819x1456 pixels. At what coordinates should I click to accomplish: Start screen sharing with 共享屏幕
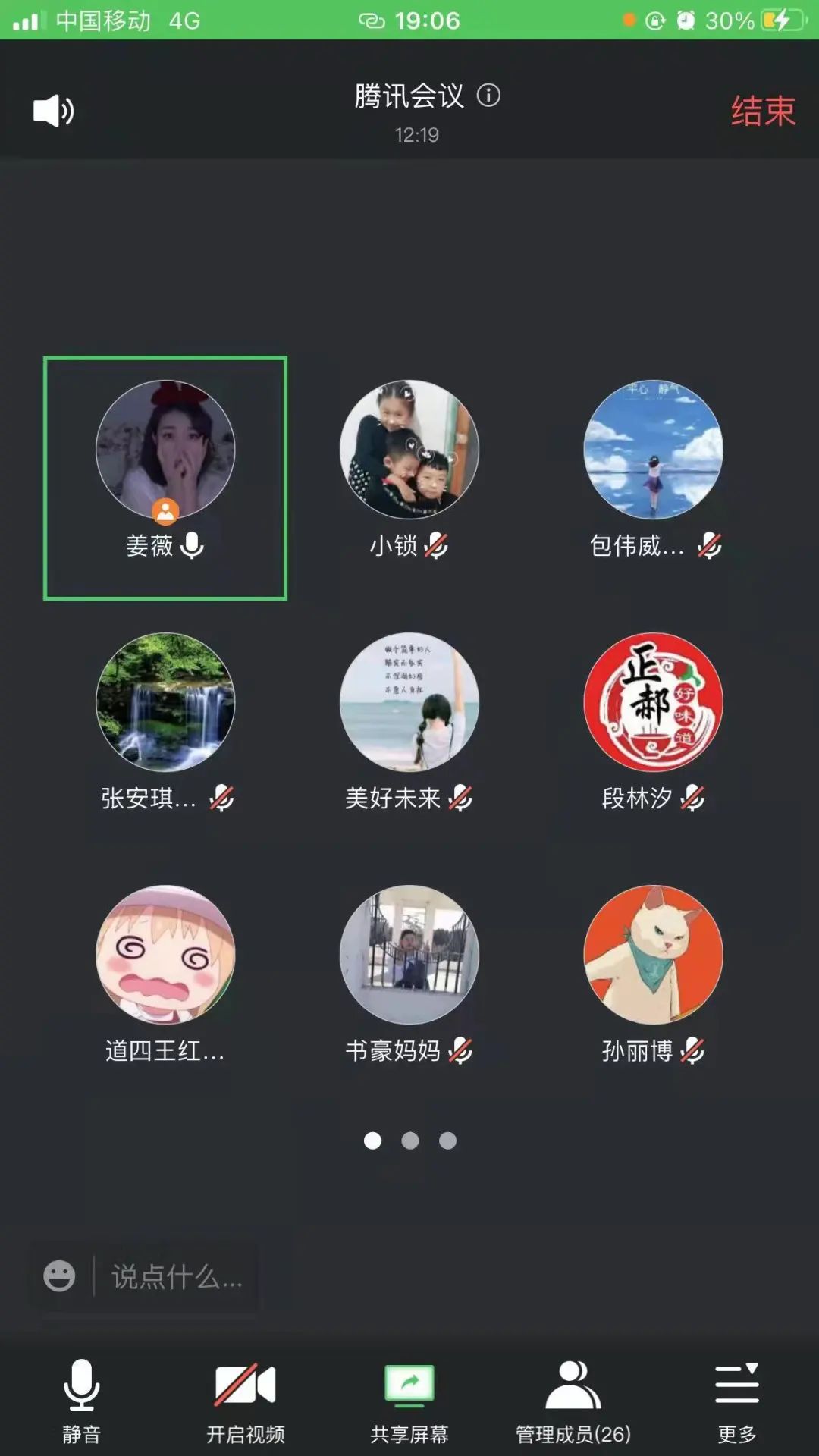coord(409,1400)
